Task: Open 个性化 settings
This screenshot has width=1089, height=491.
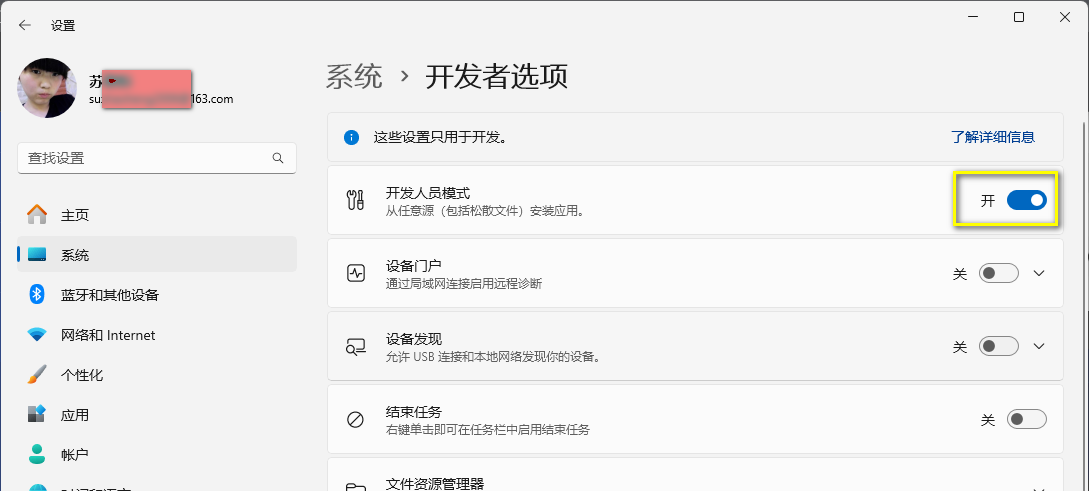Action: click(x=82, y=375)
